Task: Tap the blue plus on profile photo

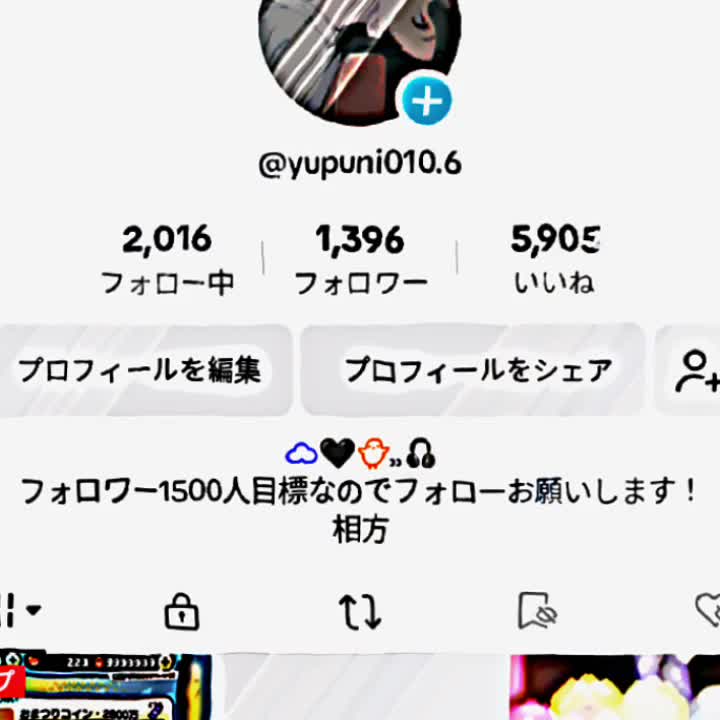Action: [x=427, y=101]
